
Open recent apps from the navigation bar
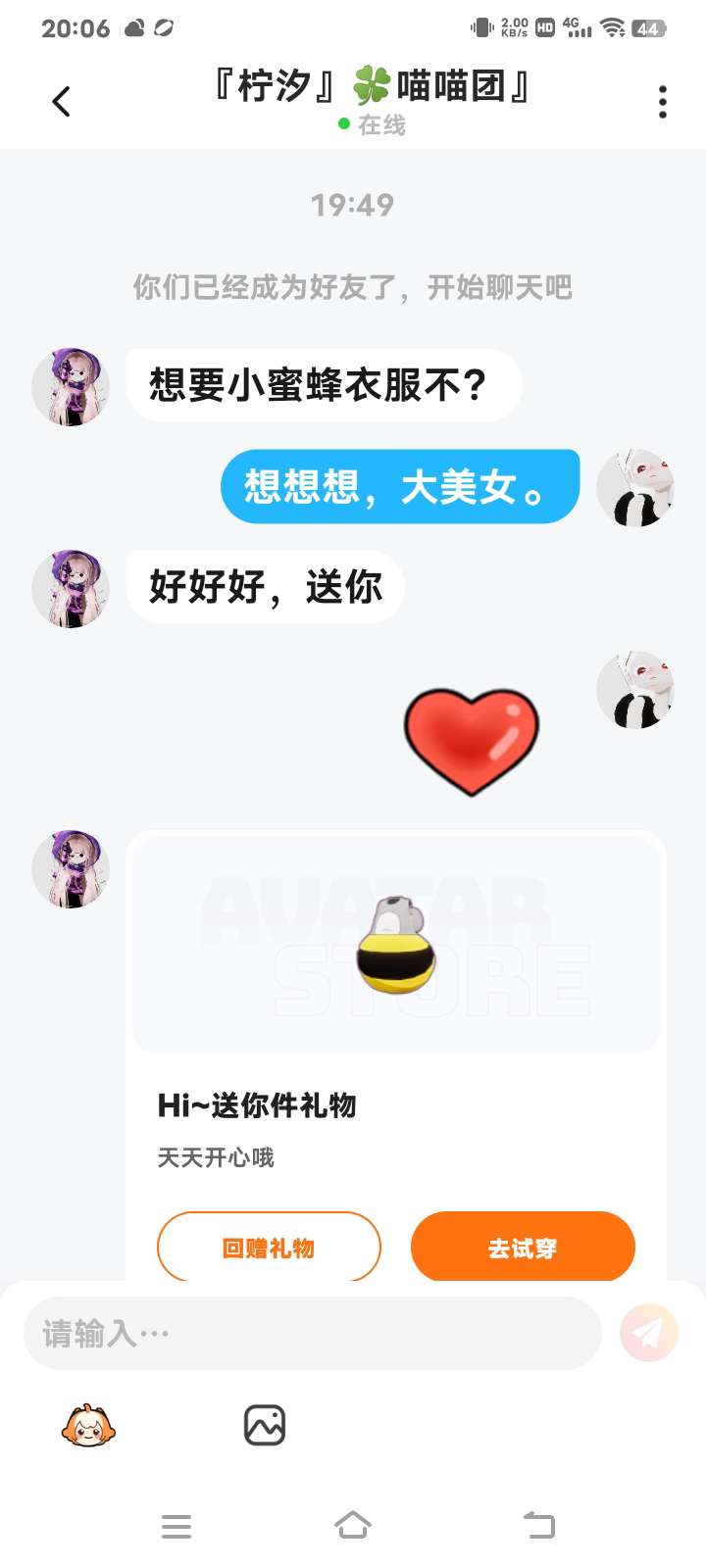point(176,1526)
